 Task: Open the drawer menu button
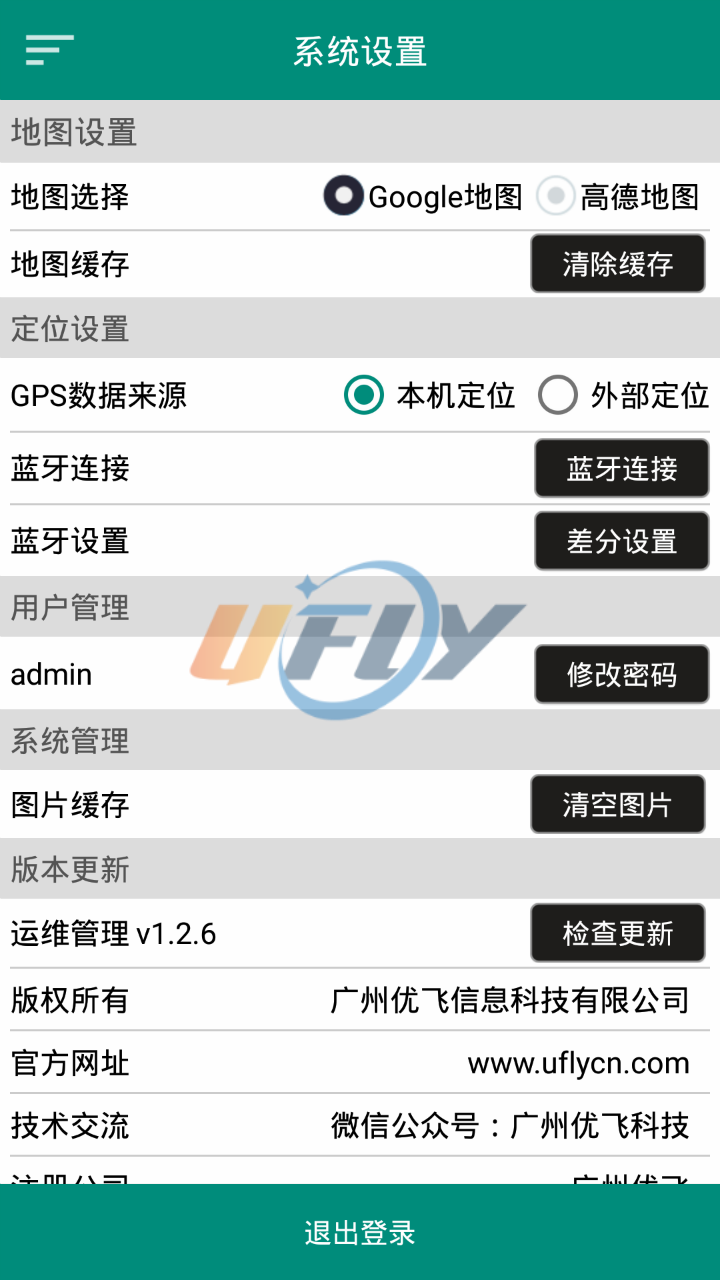tap(50, 50)
